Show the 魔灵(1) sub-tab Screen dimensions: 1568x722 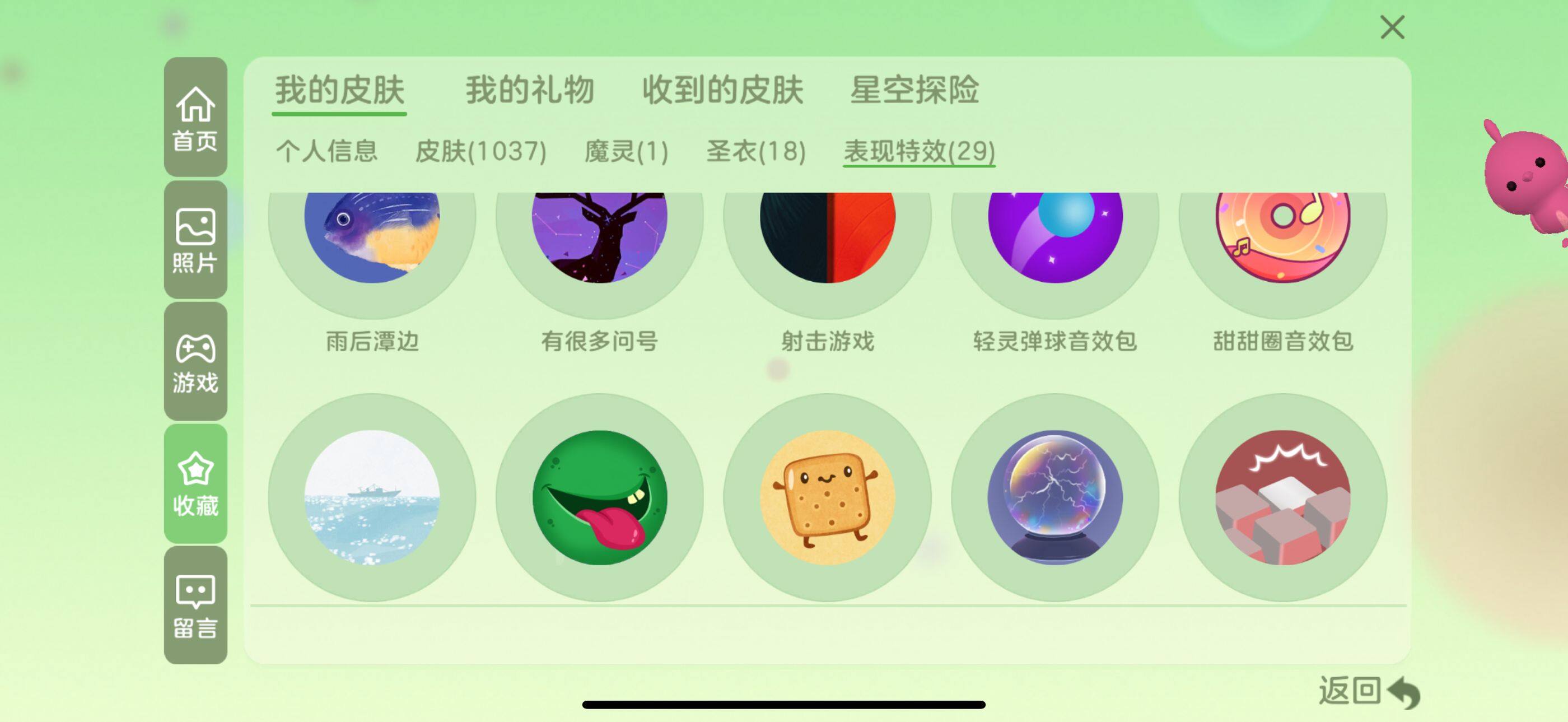(626, 150)
